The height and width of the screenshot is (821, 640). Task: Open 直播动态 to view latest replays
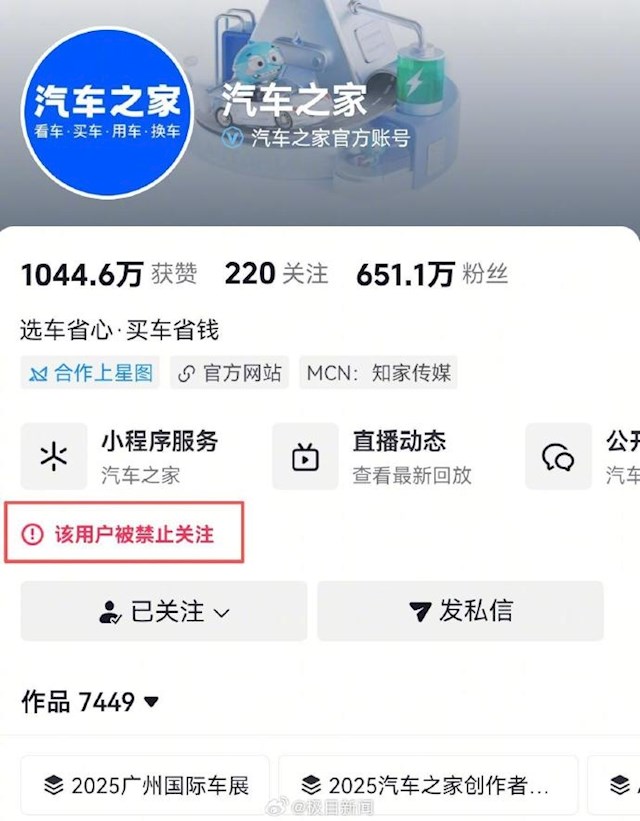(382, 456)
